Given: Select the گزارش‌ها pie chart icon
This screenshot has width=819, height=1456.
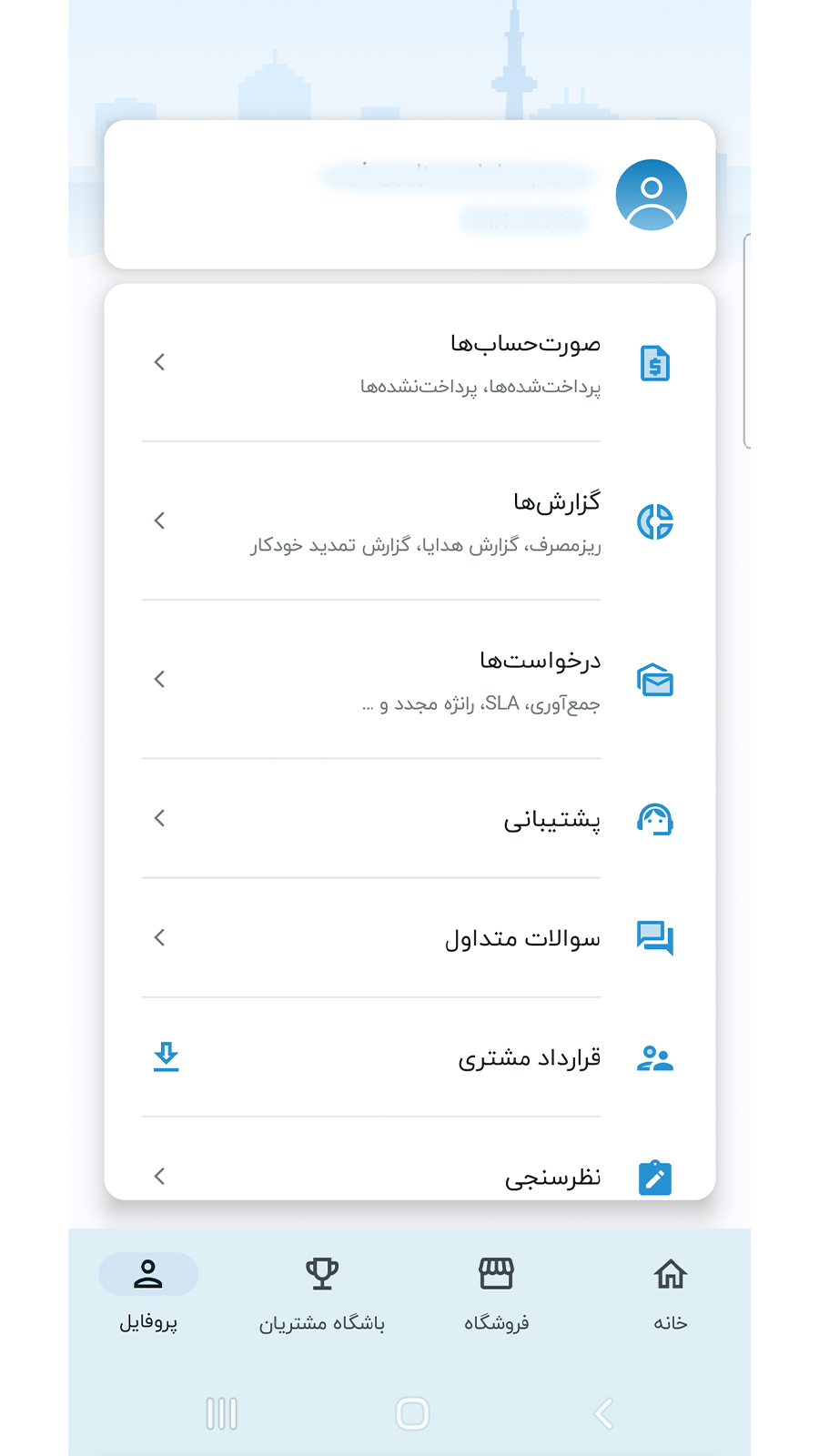Looking at the screenshot, I should click(654, 521).
